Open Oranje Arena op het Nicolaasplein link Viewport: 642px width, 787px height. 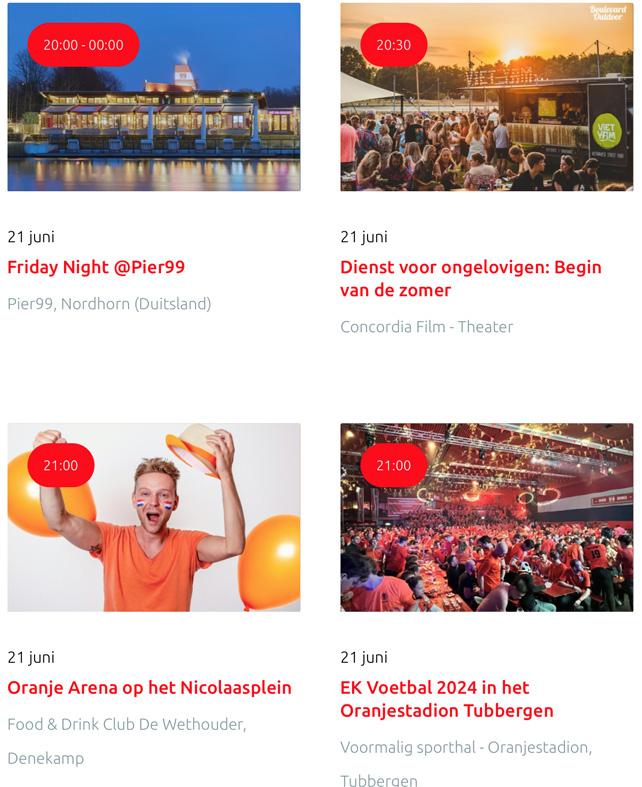coord(149,688)
